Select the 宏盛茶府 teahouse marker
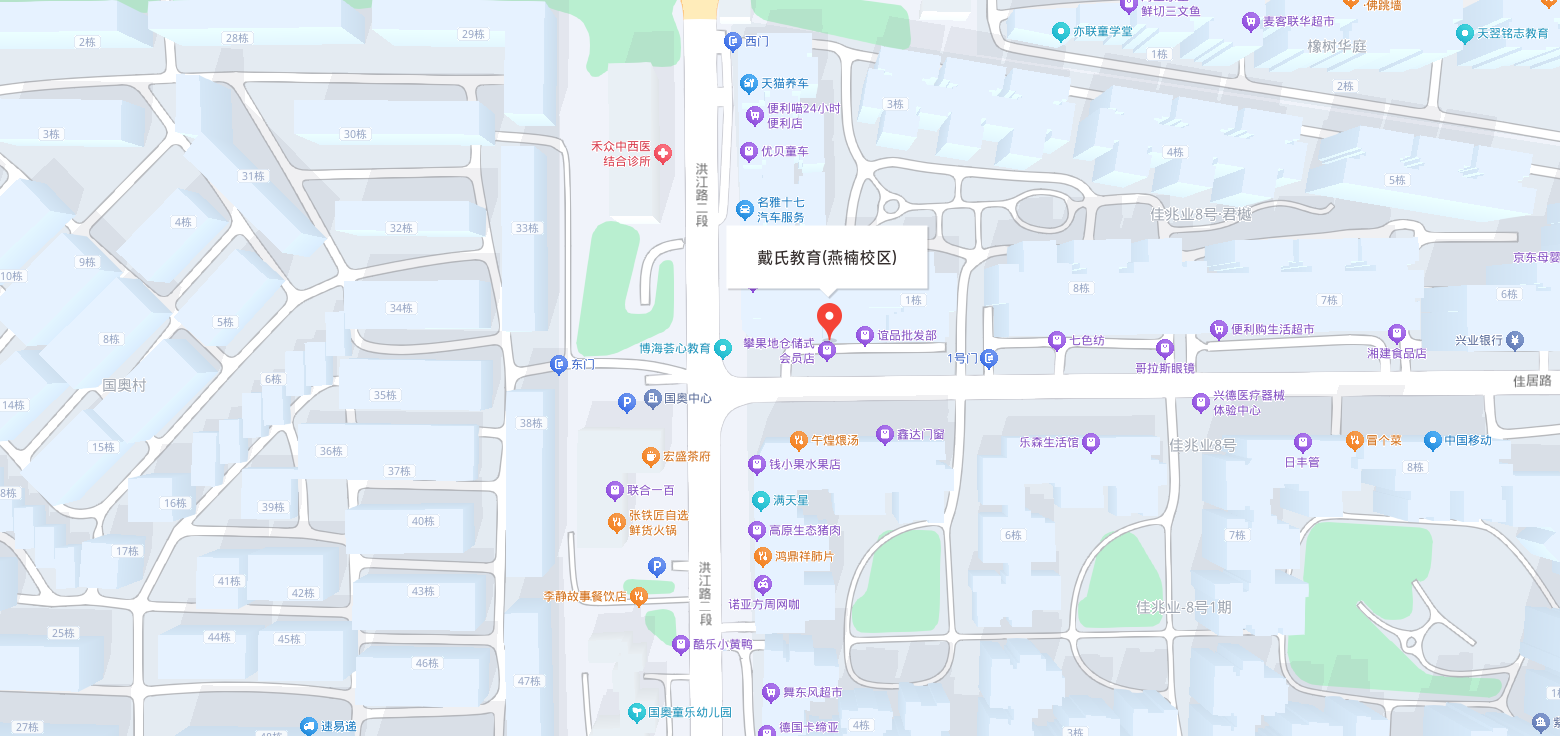This screenshot has width=1560, height=736. click(x=650, y=457)
